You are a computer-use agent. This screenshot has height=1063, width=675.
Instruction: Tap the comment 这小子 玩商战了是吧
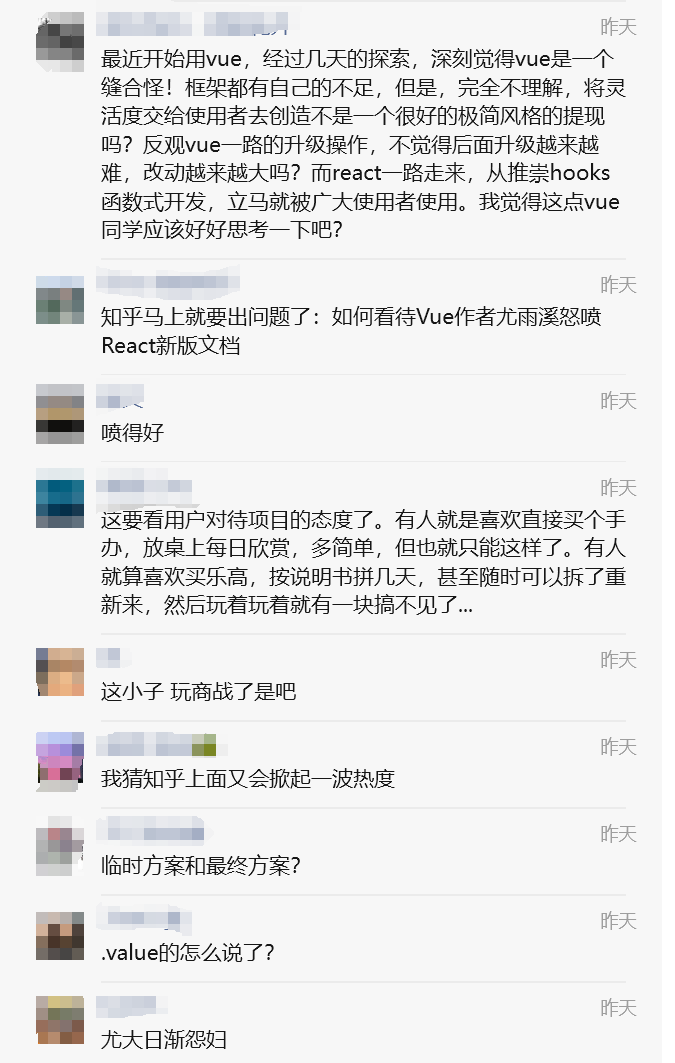(x=199, y=691)
